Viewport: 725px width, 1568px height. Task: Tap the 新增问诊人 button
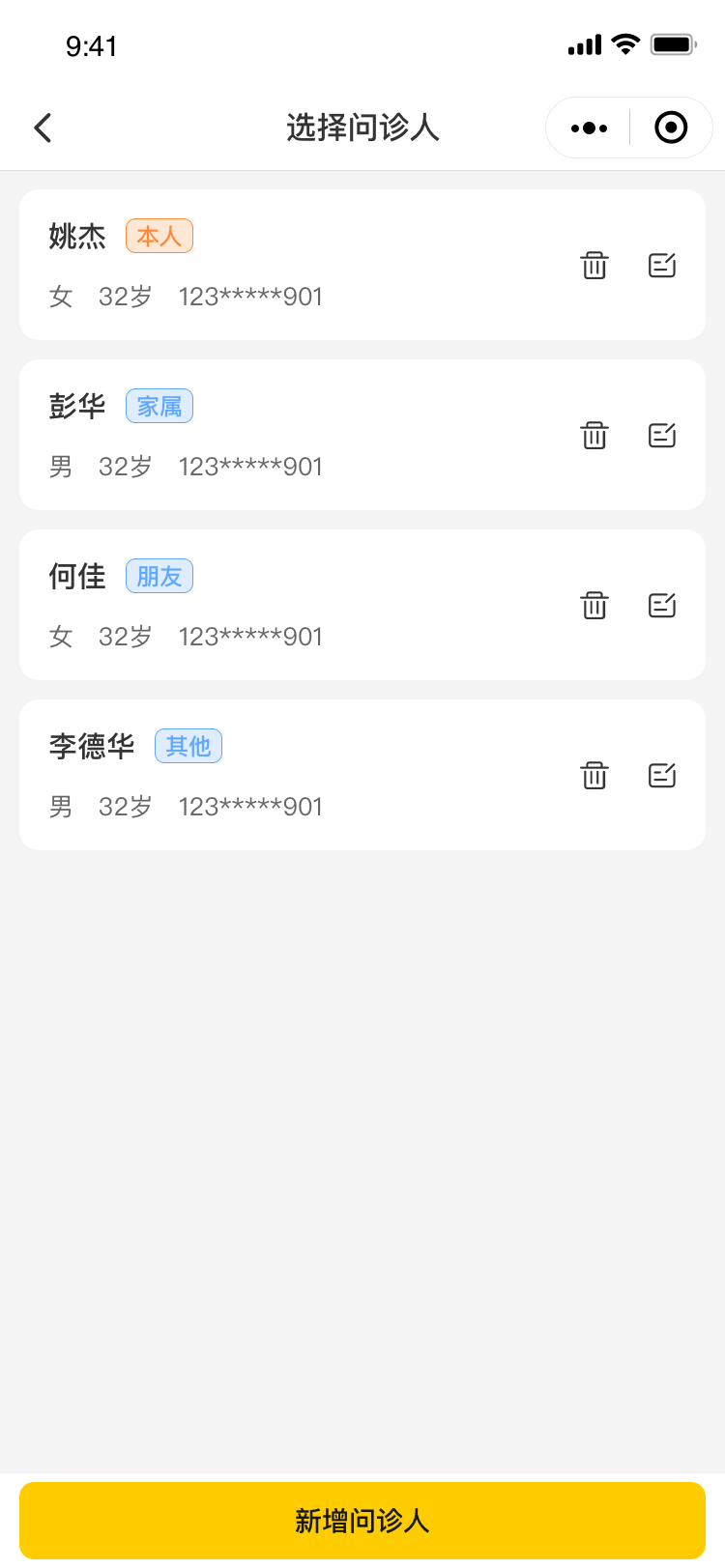pos(362,1520)
